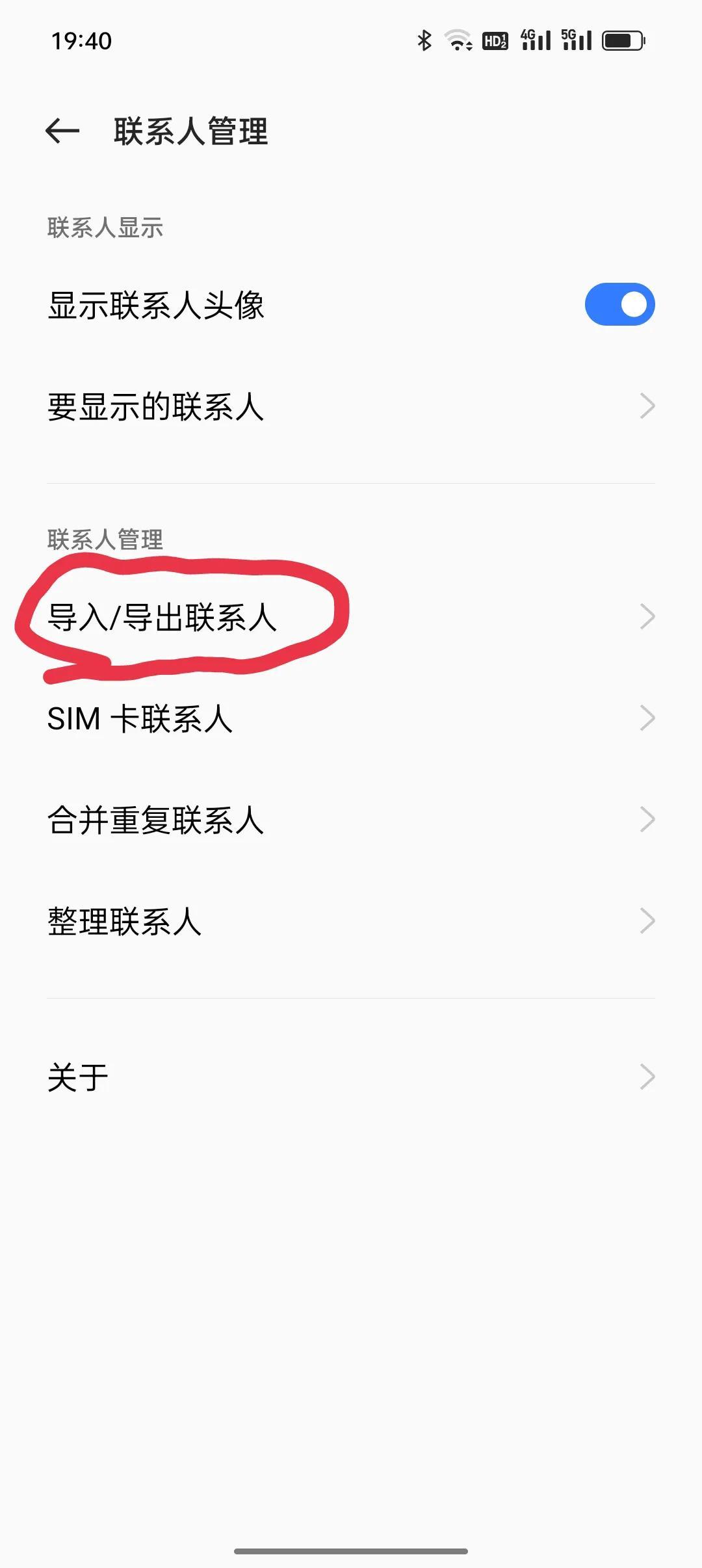Open the 关于 page
The image size is (702, 1568).
351,1077
